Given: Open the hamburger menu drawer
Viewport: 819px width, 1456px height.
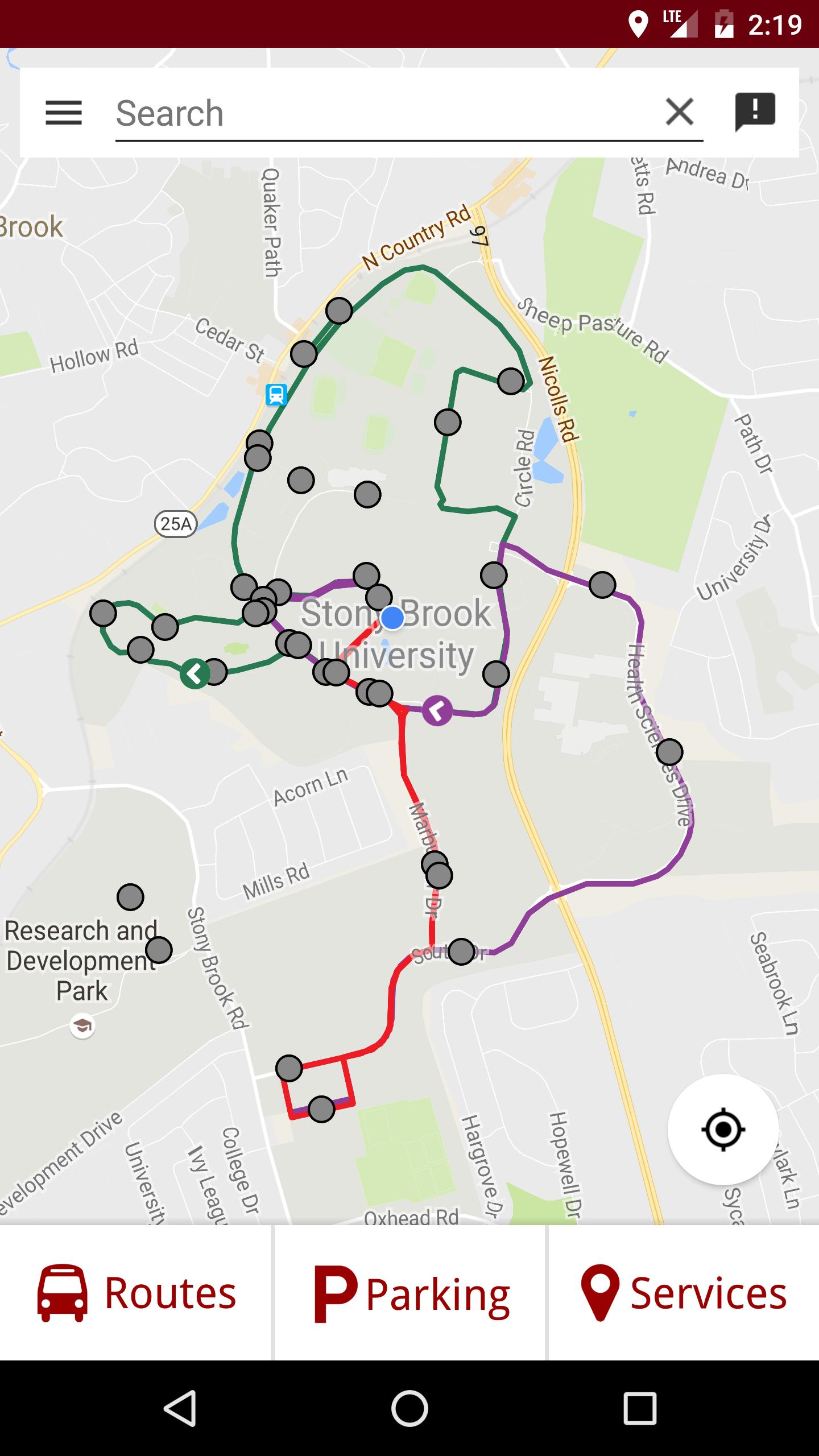Looking at the screenshot, I should [64, 113].
